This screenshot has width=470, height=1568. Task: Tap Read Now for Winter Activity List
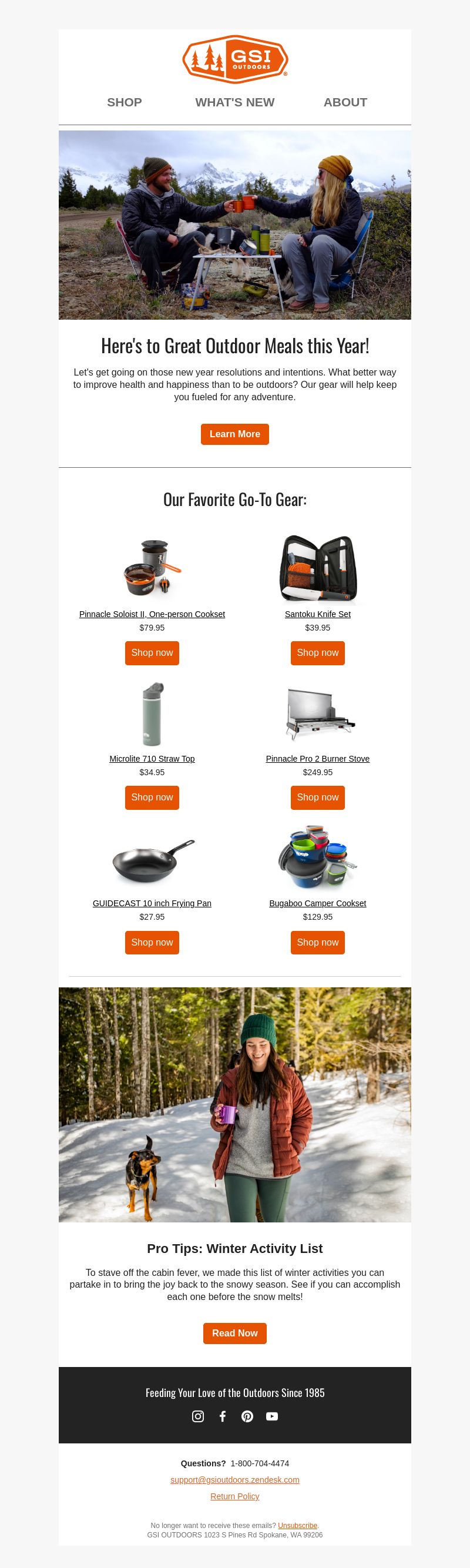[x=234, y=1332]
